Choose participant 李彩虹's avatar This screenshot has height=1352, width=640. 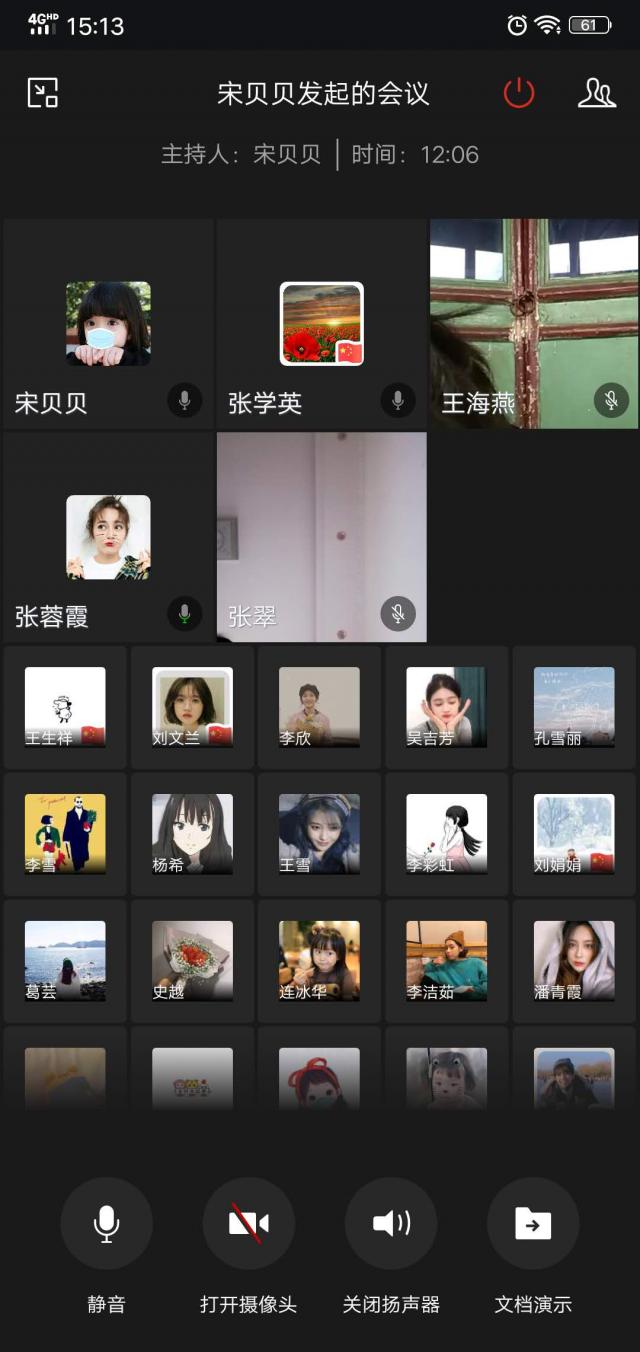coord(447,834)
